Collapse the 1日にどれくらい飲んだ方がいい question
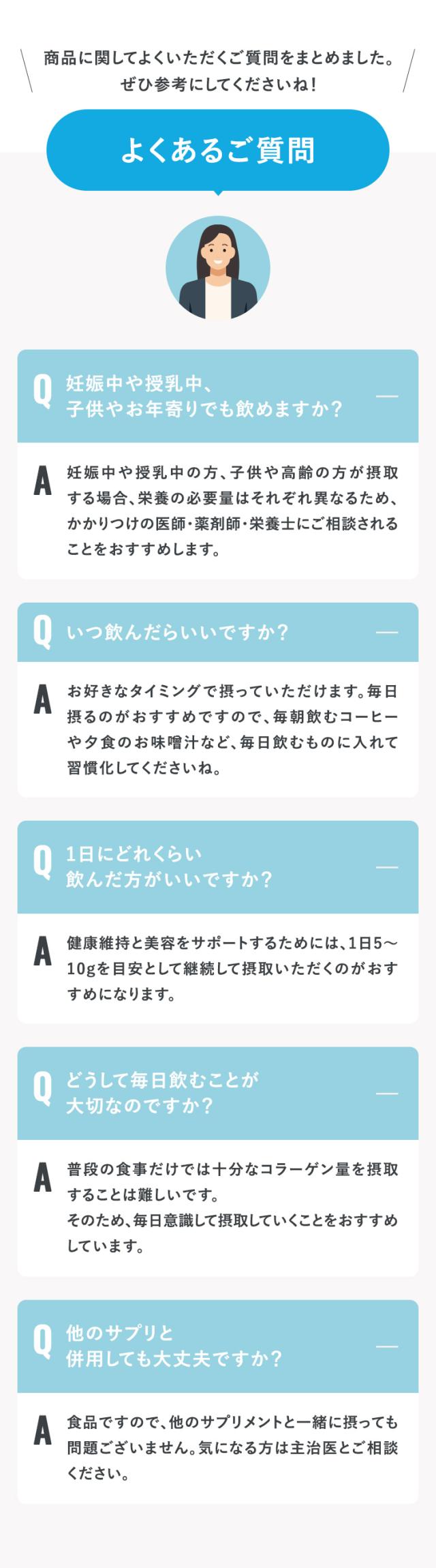The width and height of the screenshot is (436, 1568). (387, 866)
